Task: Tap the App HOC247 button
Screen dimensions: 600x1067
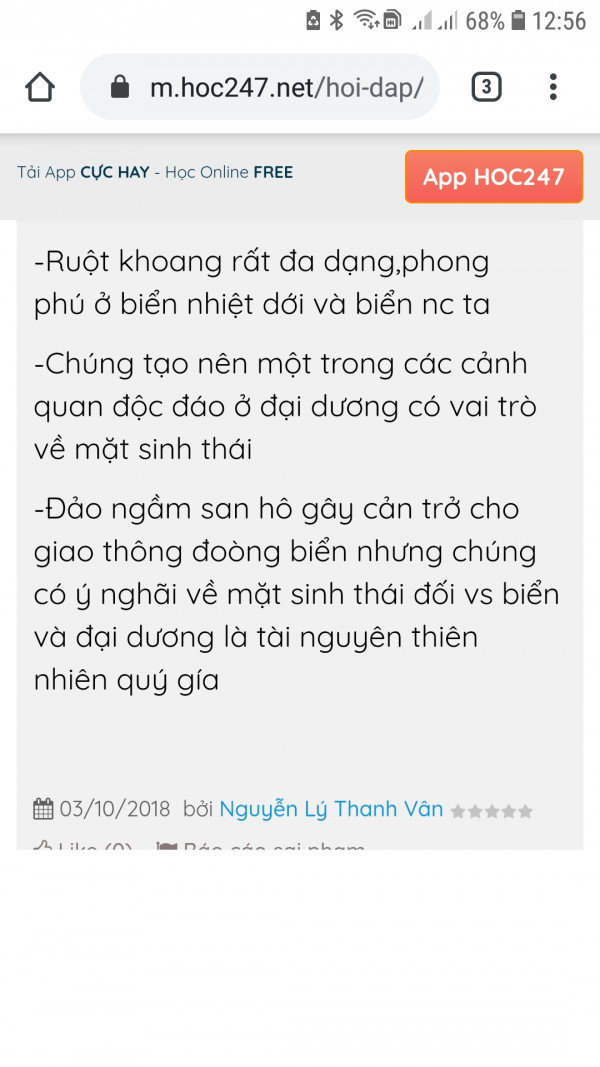Action: (x=493, y=177)
